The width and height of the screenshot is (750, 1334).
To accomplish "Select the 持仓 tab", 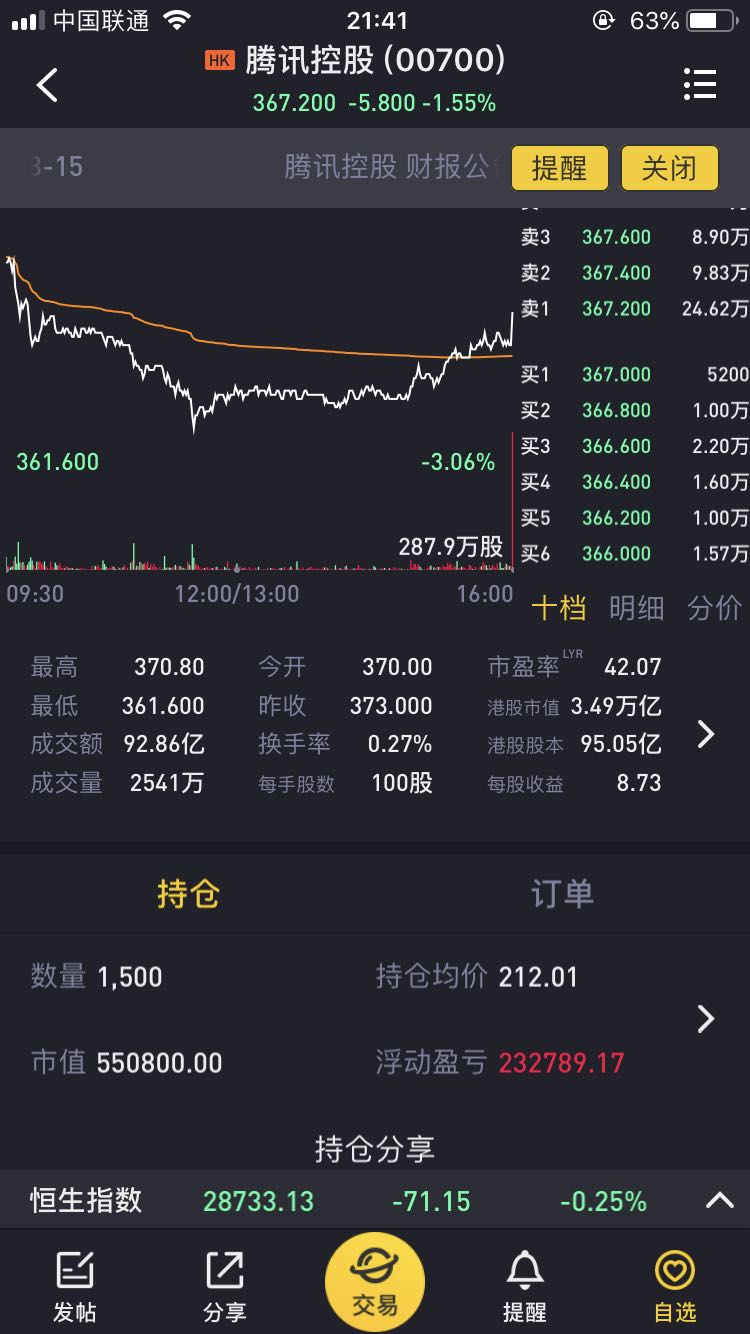I will [188, 894].
